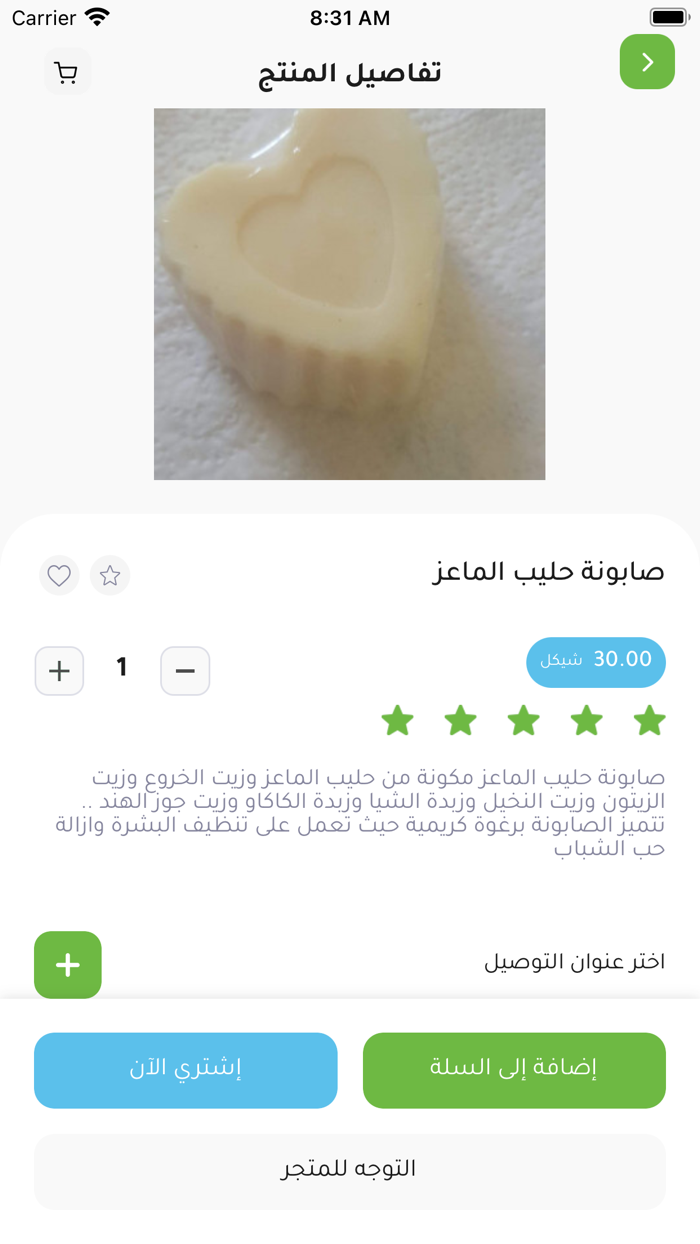Tap the star icon beside the heart

110,575
